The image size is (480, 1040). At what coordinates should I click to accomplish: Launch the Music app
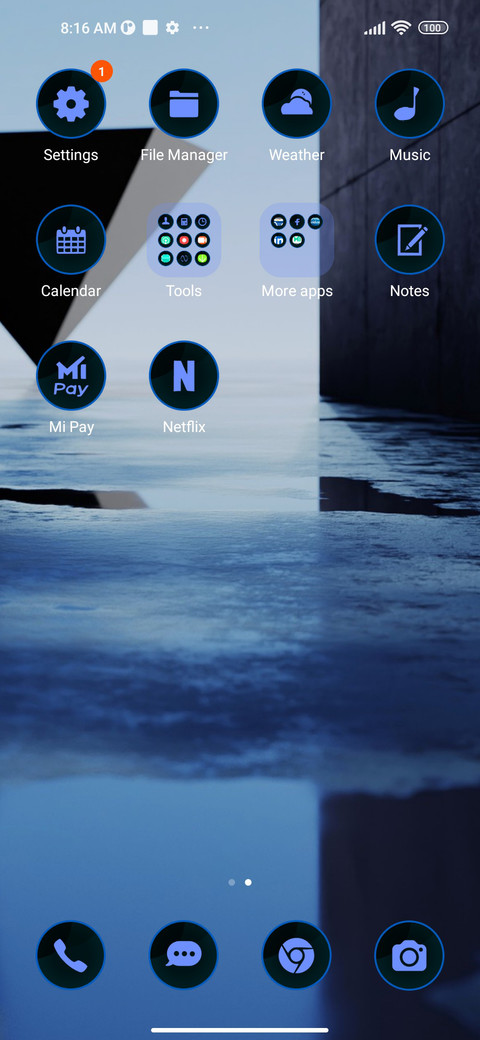pyautogui.click(x=410, y=103)
